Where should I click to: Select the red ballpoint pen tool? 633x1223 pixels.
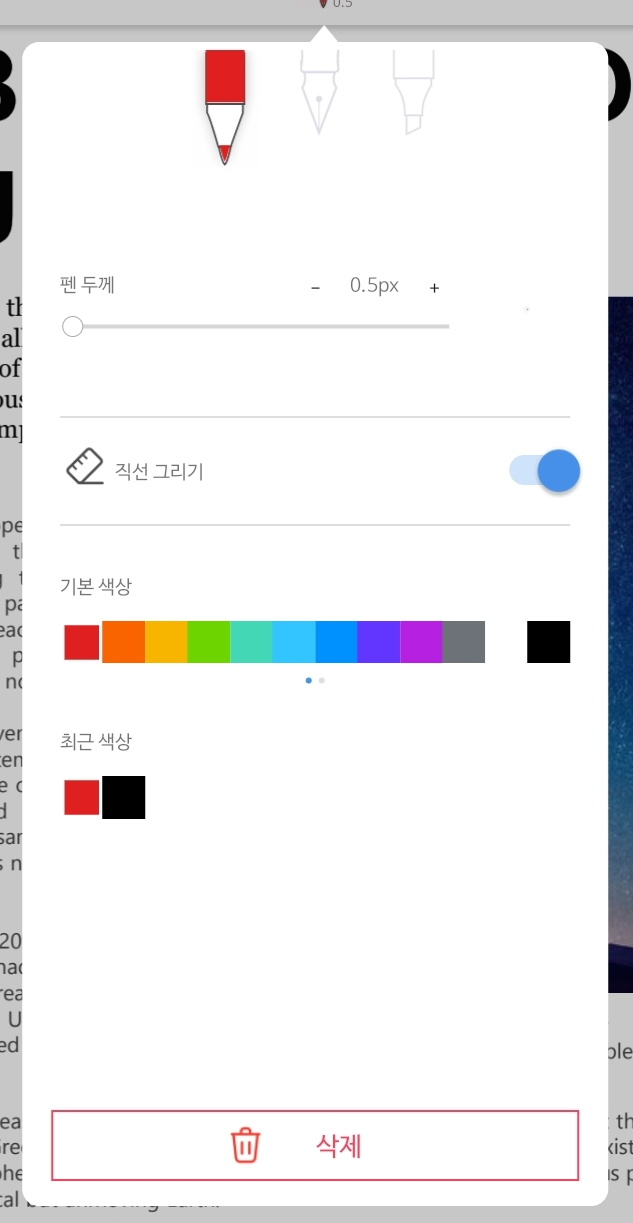[225, 107]
